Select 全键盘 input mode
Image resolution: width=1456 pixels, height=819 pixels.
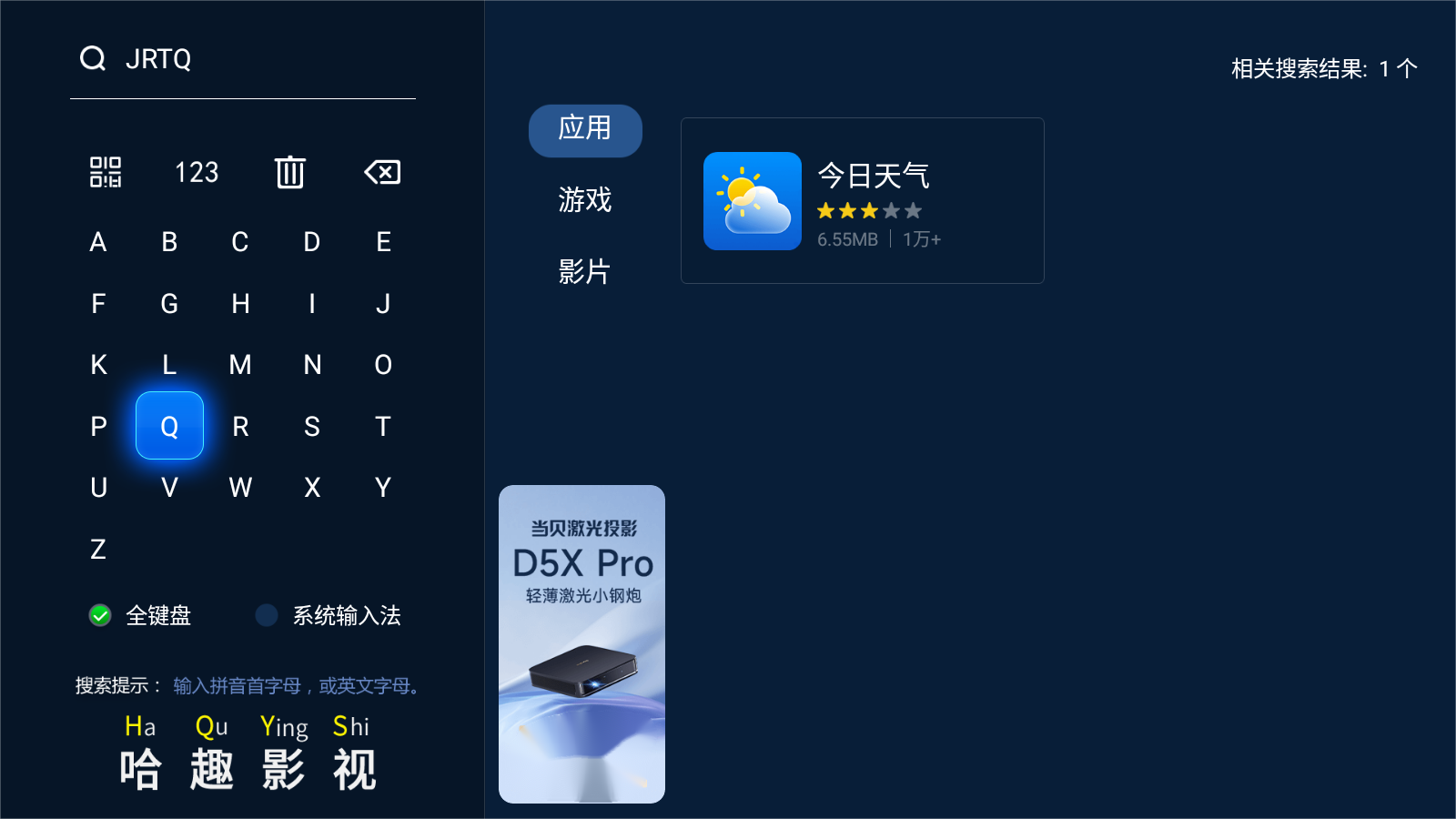click(141, 616)
